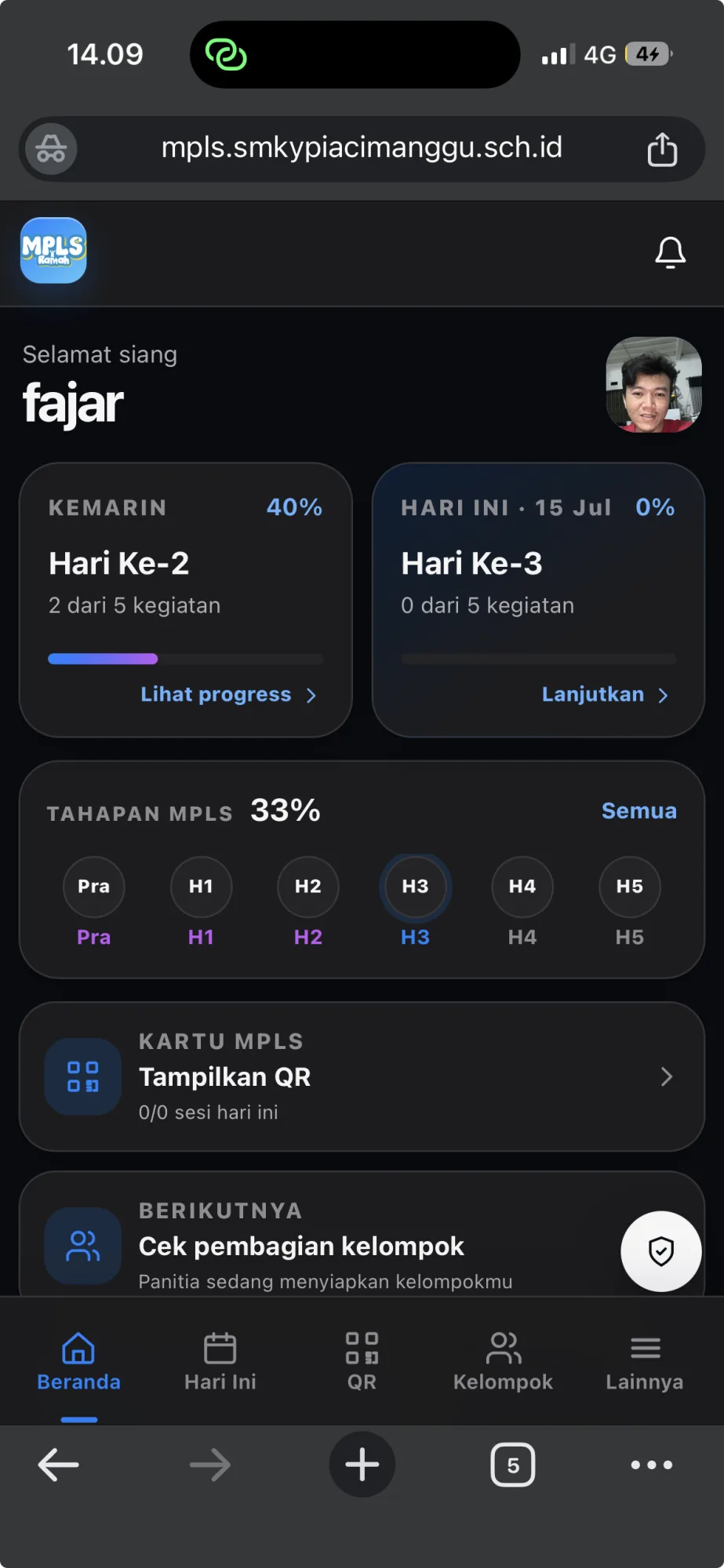Switch to the Hari Ini tab

[220, 1363]
